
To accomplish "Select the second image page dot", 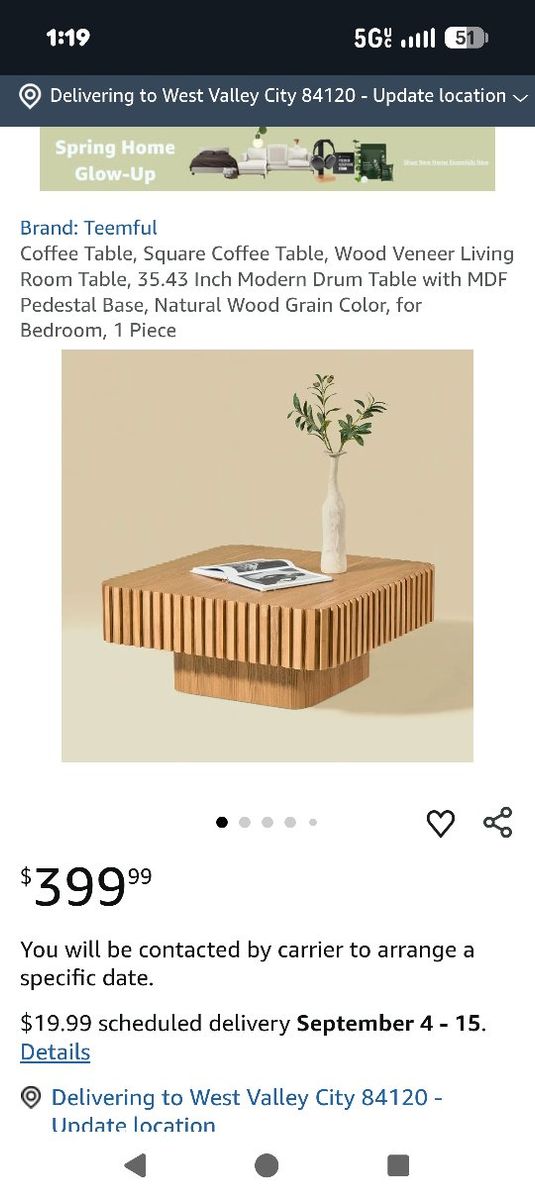I will 245,823.
